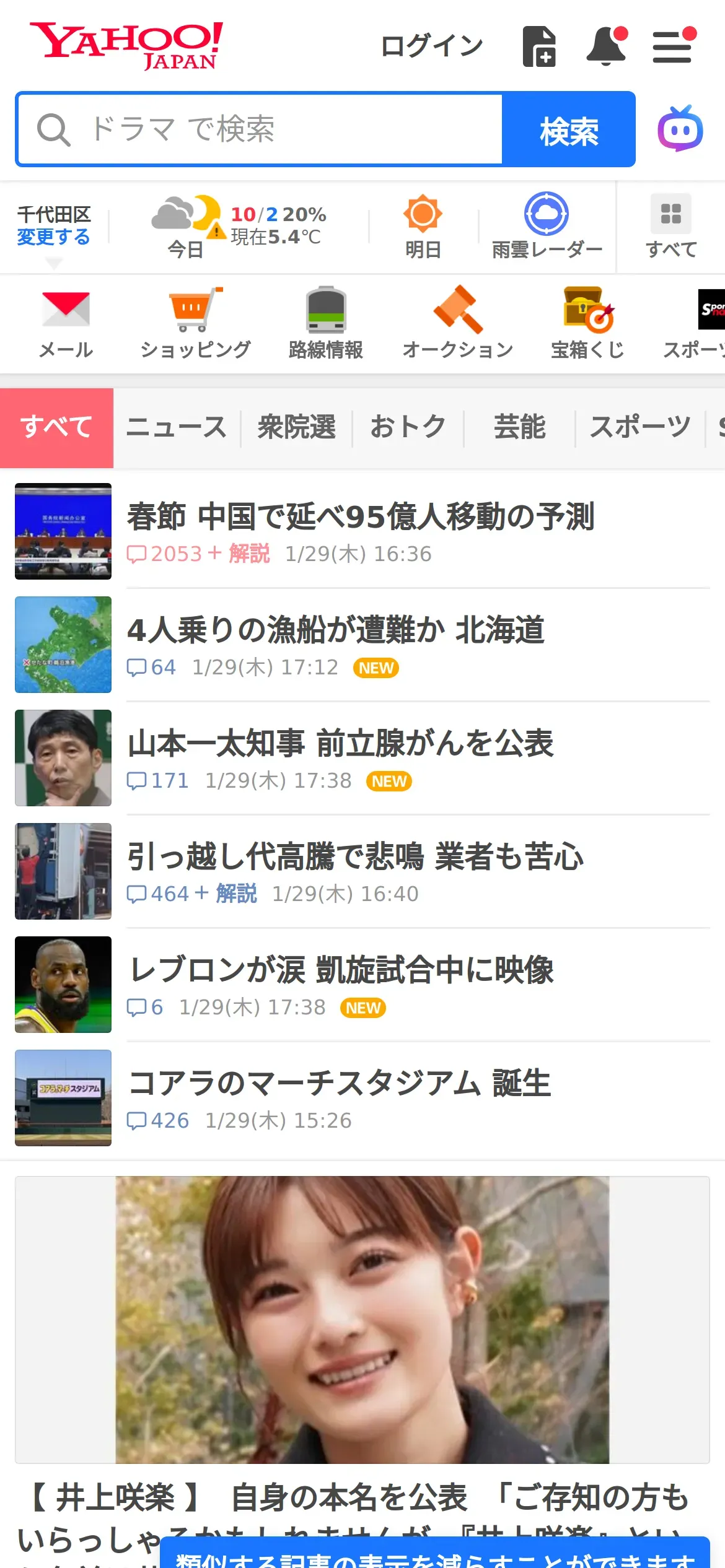Read the 春節 中国で延べ95億人移動 article
Image resolution: width=725 pixels, height=1568 pixels.
pos(361,516)
